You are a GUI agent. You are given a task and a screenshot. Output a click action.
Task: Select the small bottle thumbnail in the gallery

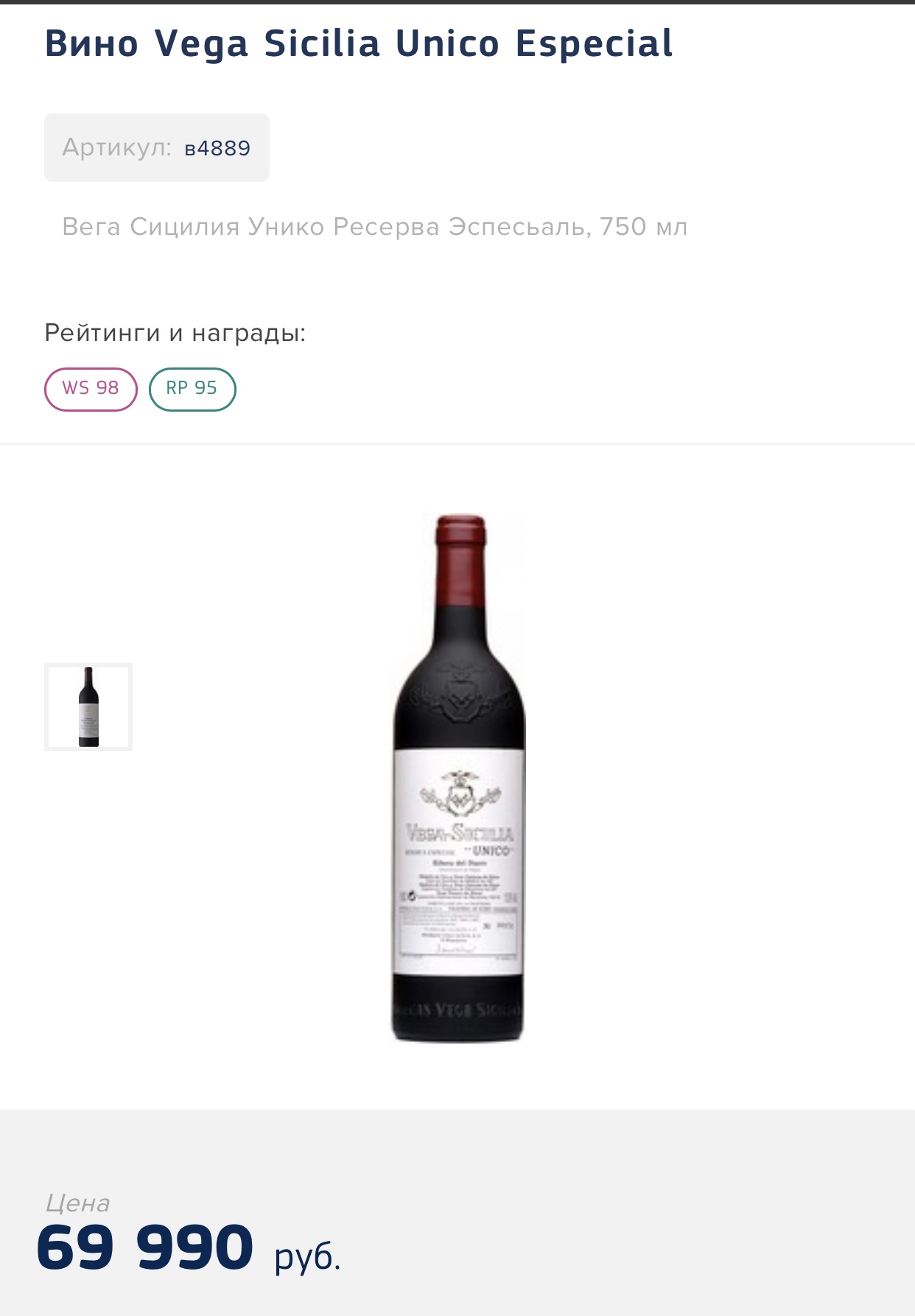point(88,707)
